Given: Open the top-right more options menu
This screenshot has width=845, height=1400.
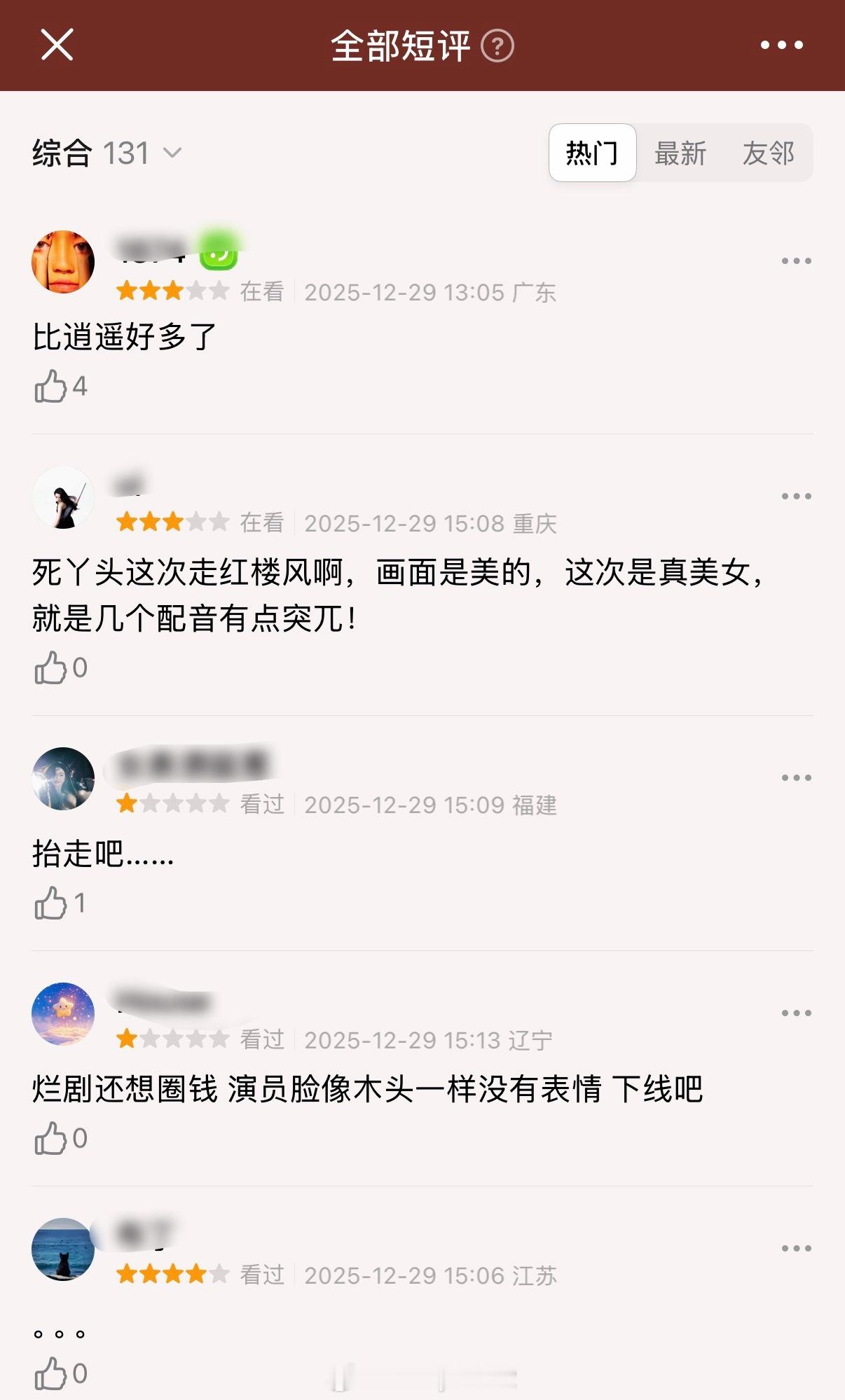Looking at the screenshot, I should (x=780, y=46).
